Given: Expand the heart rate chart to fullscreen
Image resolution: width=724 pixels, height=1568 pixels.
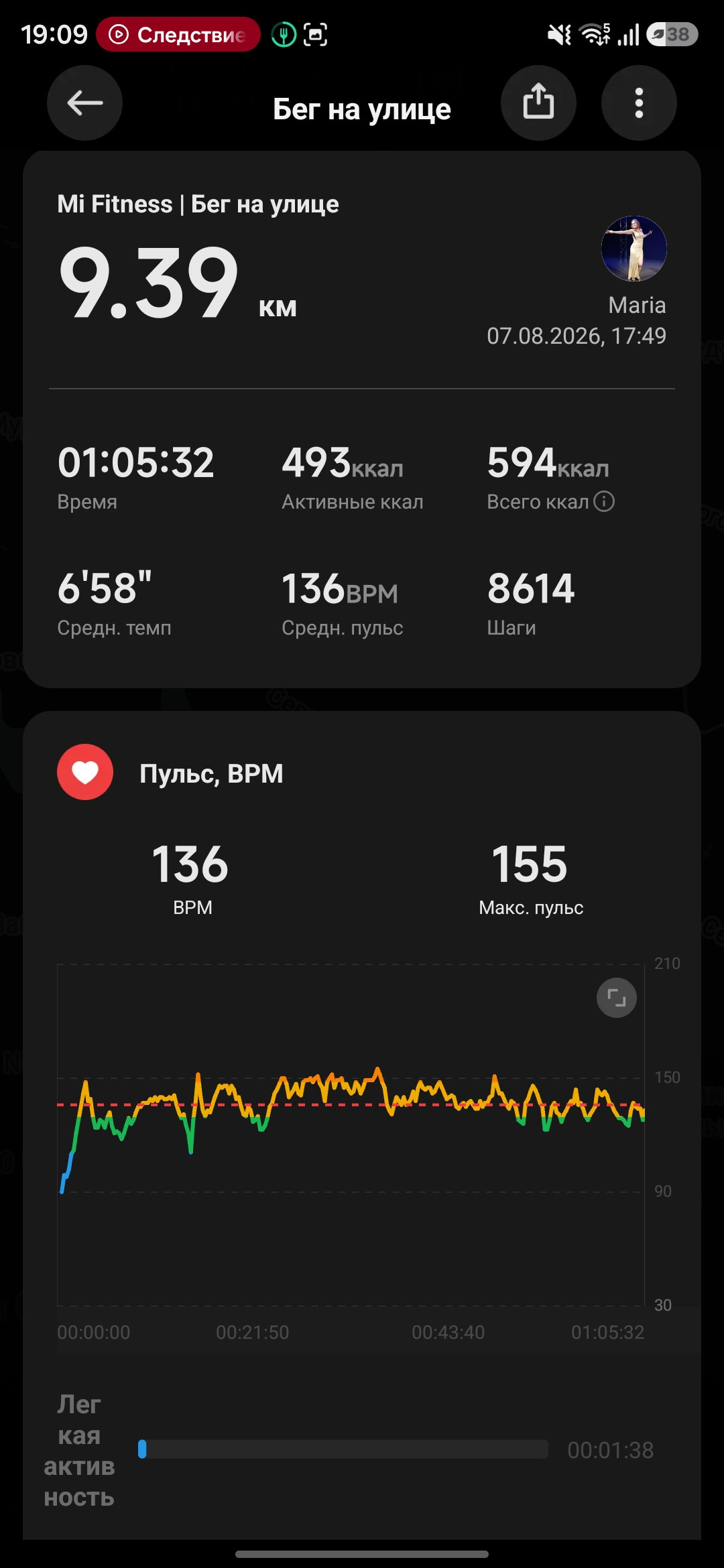Looking at the screenshot, I should click(617, 998).
